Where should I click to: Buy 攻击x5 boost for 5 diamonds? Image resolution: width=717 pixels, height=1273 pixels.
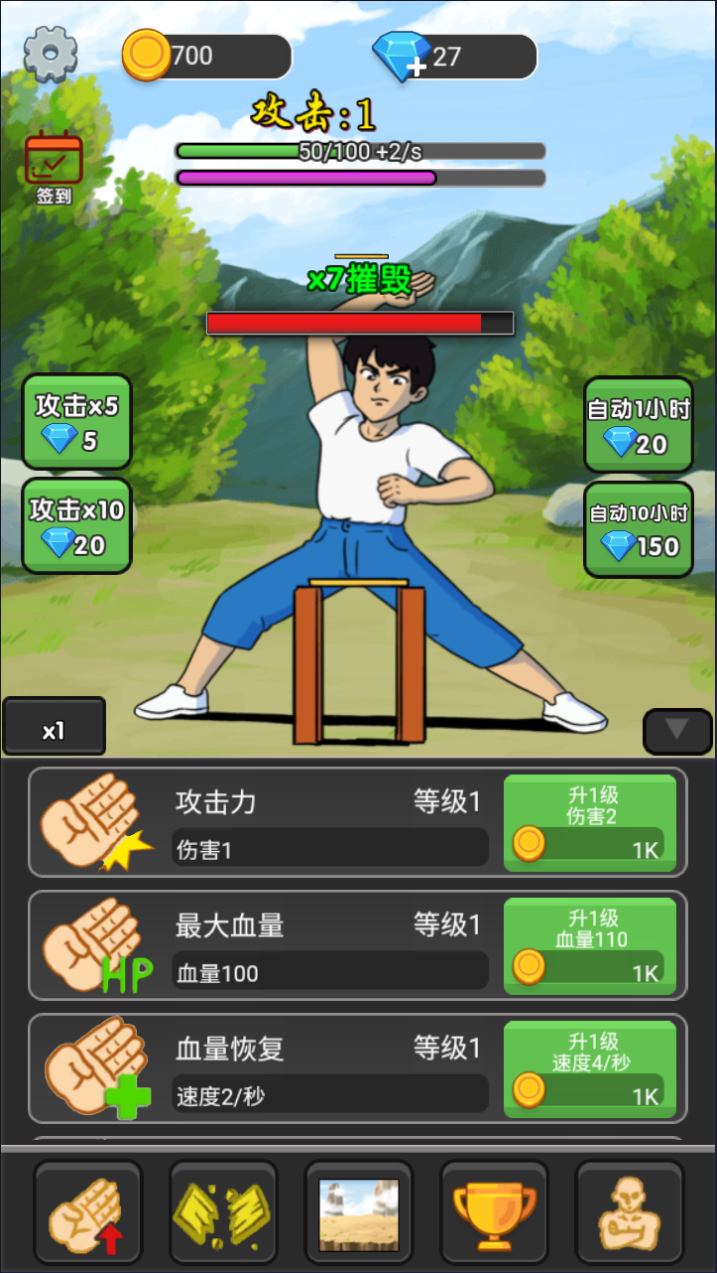click(x=77, y=422)
